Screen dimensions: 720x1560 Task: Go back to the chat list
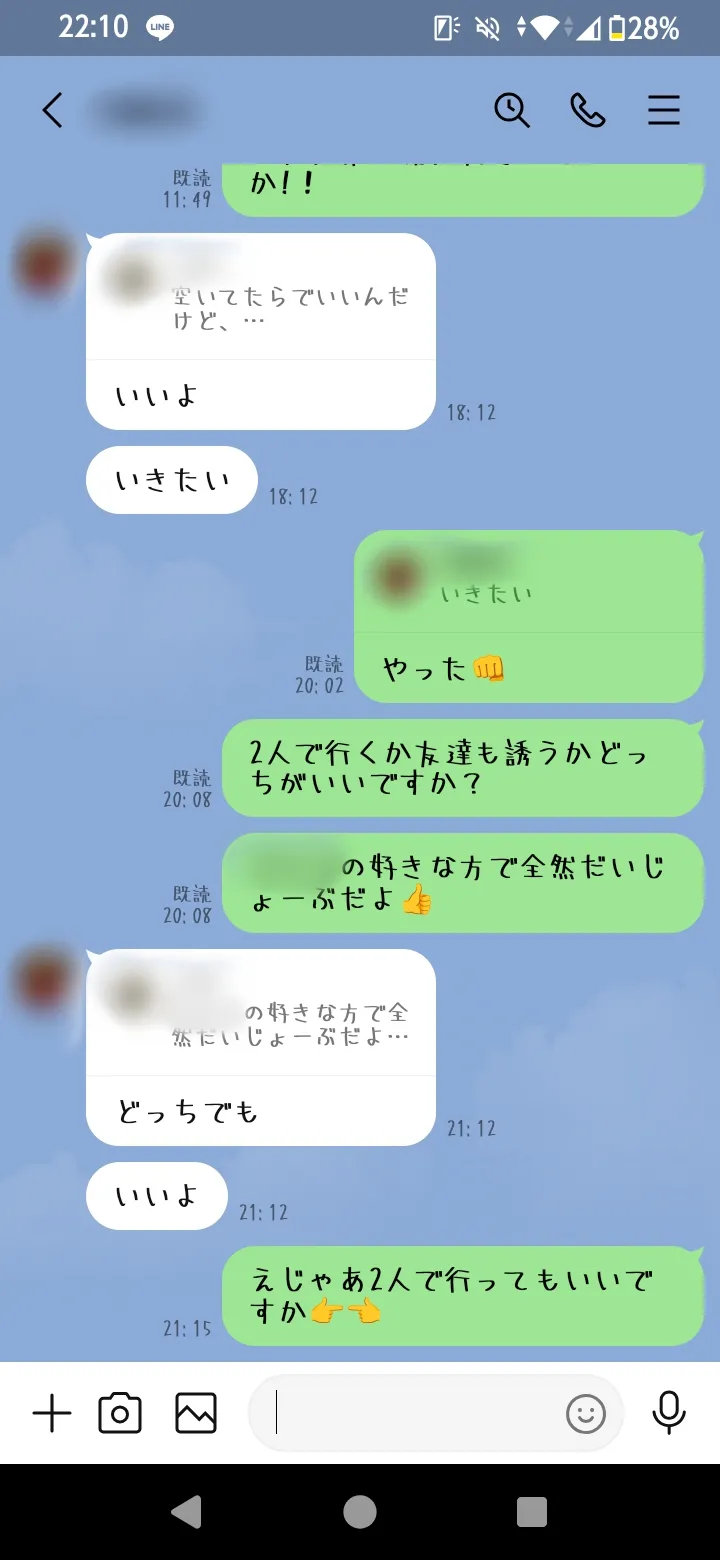[x=53, y=111]
